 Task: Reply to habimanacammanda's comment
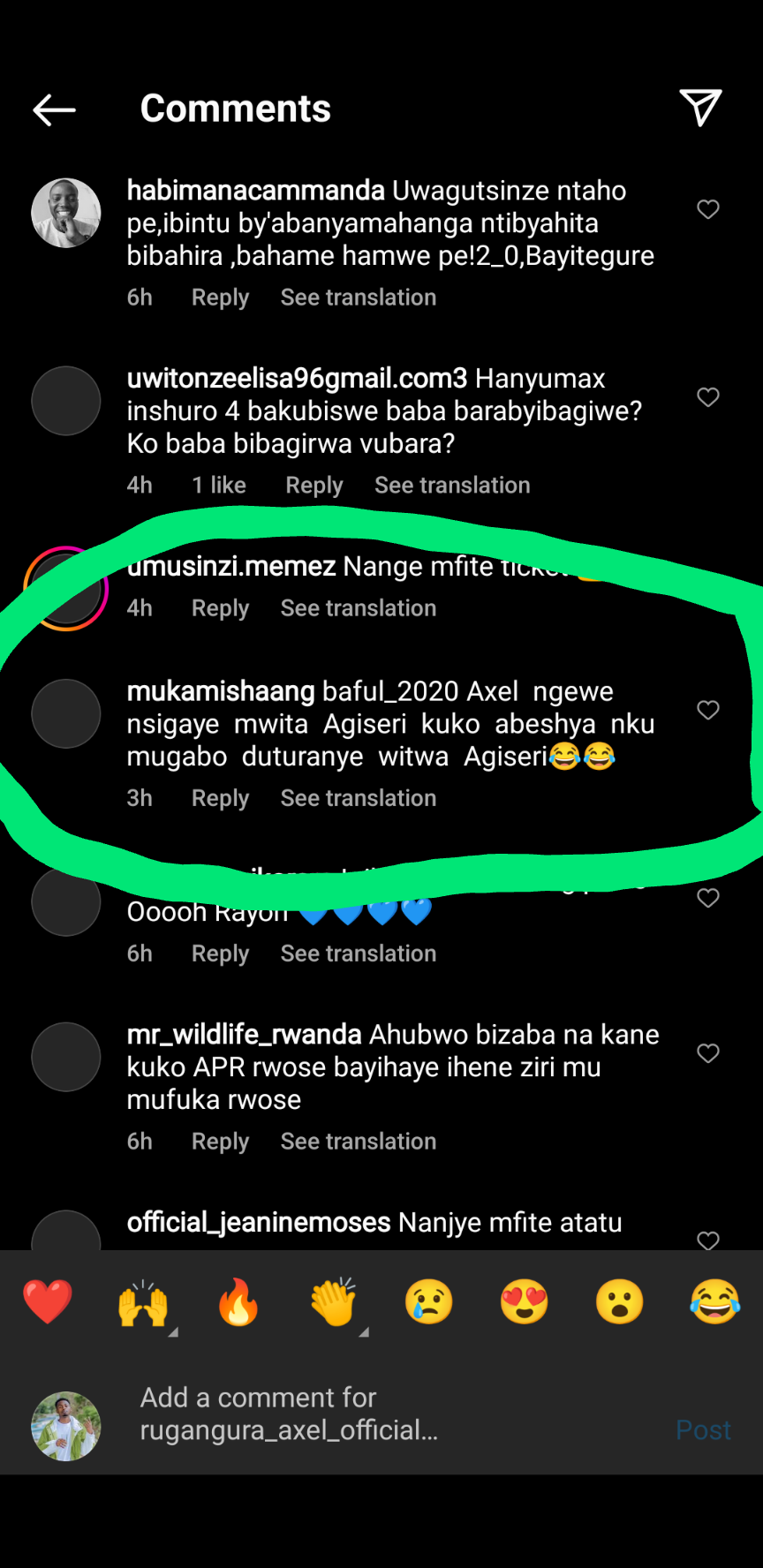(220, 298)
